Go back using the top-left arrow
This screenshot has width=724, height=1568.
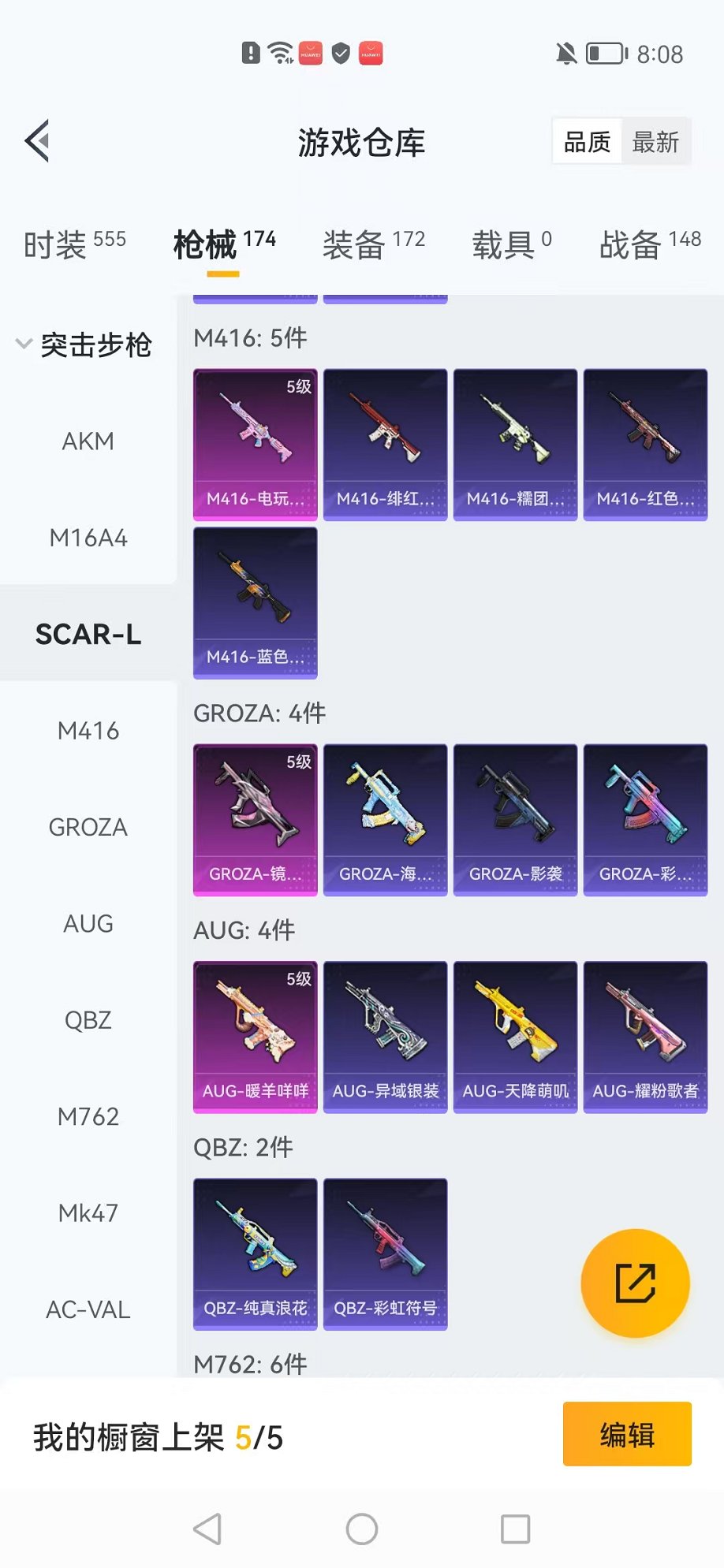(x=38, y=142)
